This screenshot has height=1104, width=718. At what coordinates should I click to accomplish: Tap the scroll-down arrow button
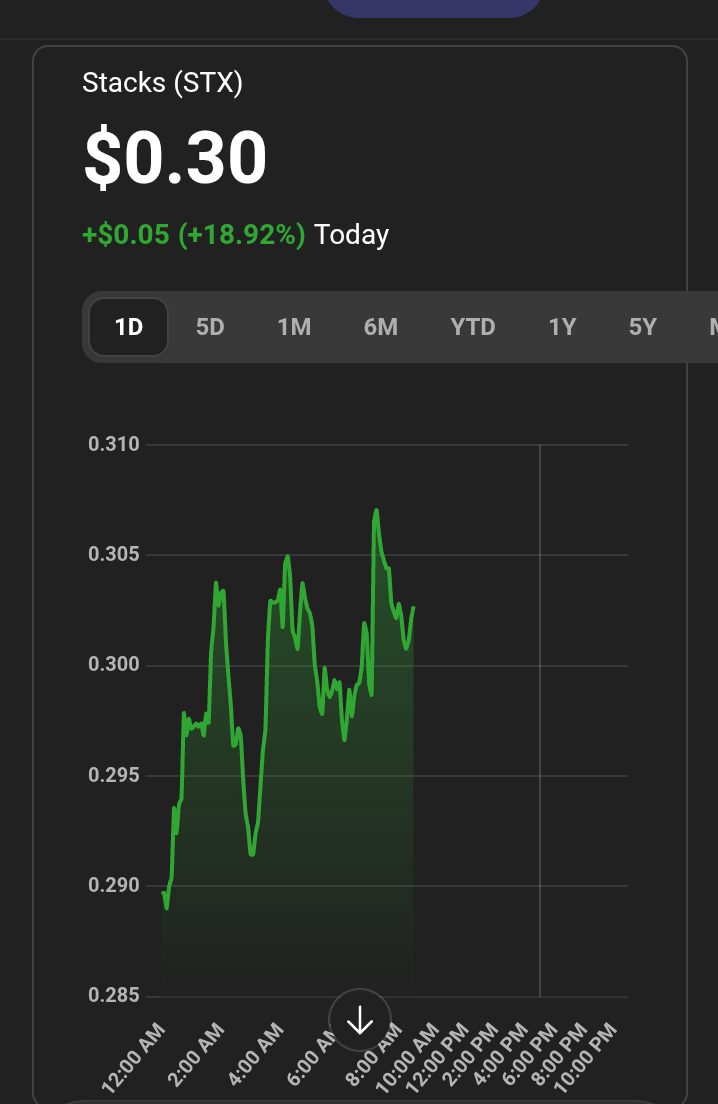pos(359,1020)
